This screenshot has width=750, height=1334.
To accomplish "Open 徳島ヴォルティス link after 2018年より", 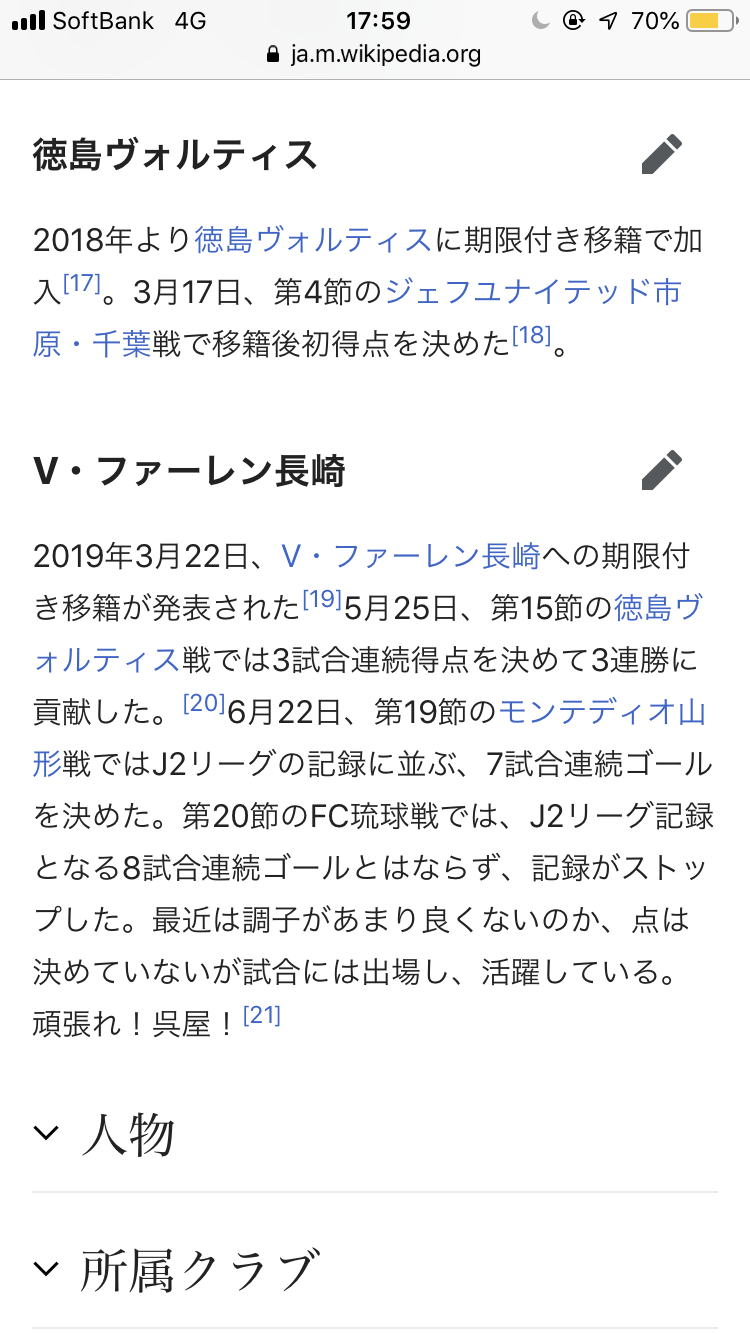I will click(313, 240).
